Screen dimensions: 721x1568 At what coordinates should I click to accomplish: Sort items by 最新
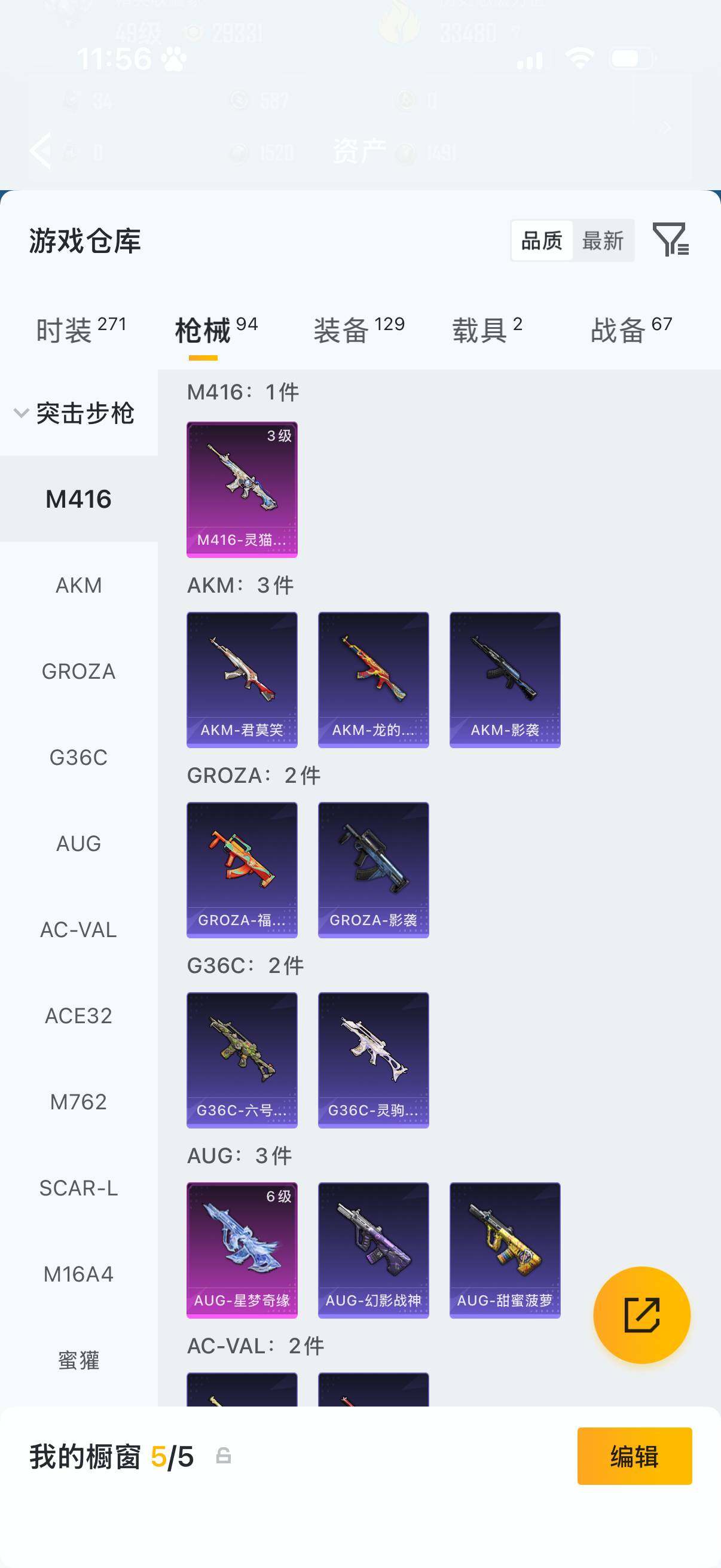tap(603, 240)
